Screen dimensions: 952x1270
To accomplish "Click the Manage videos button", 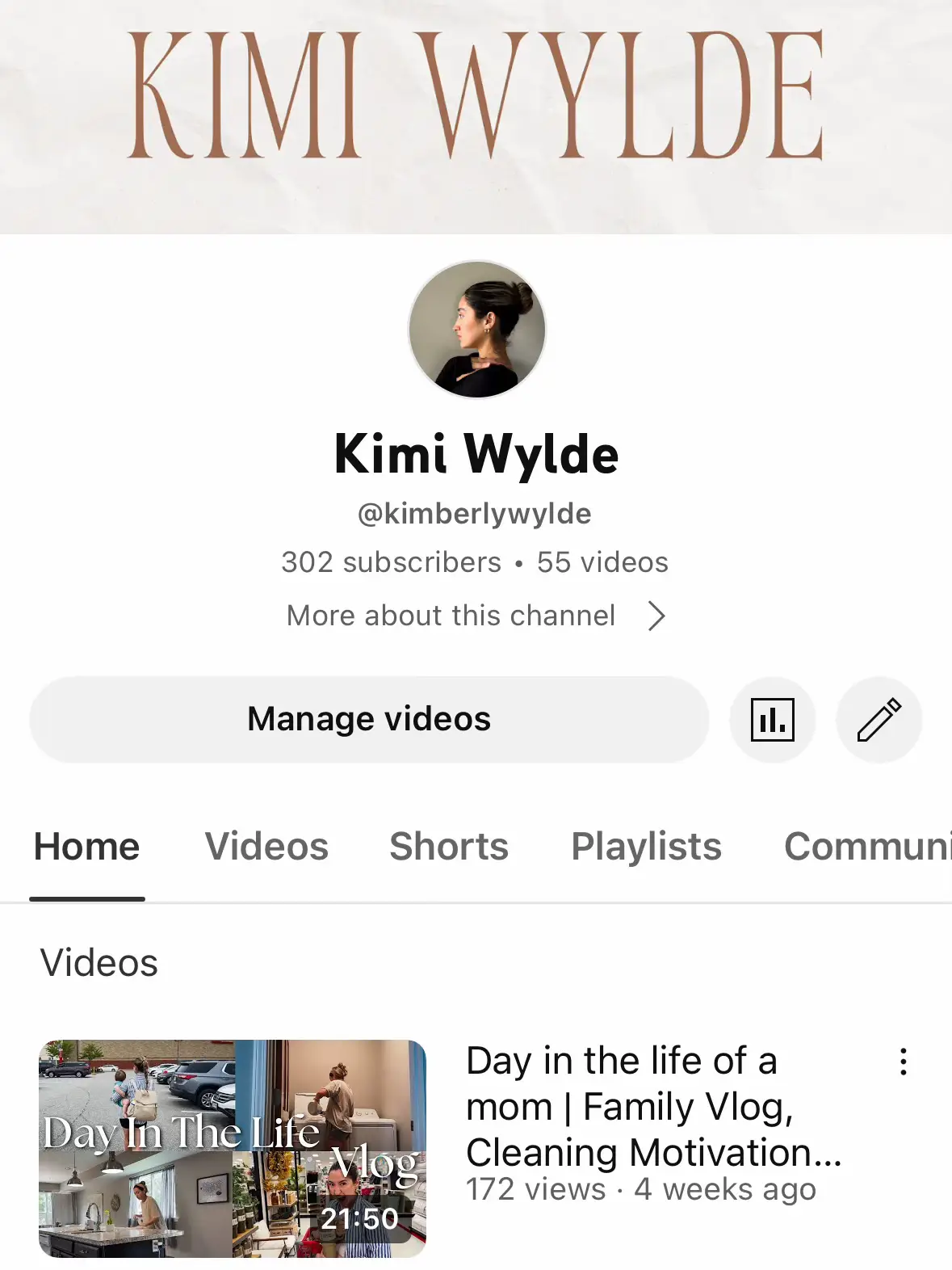I will tap(368, 718).
